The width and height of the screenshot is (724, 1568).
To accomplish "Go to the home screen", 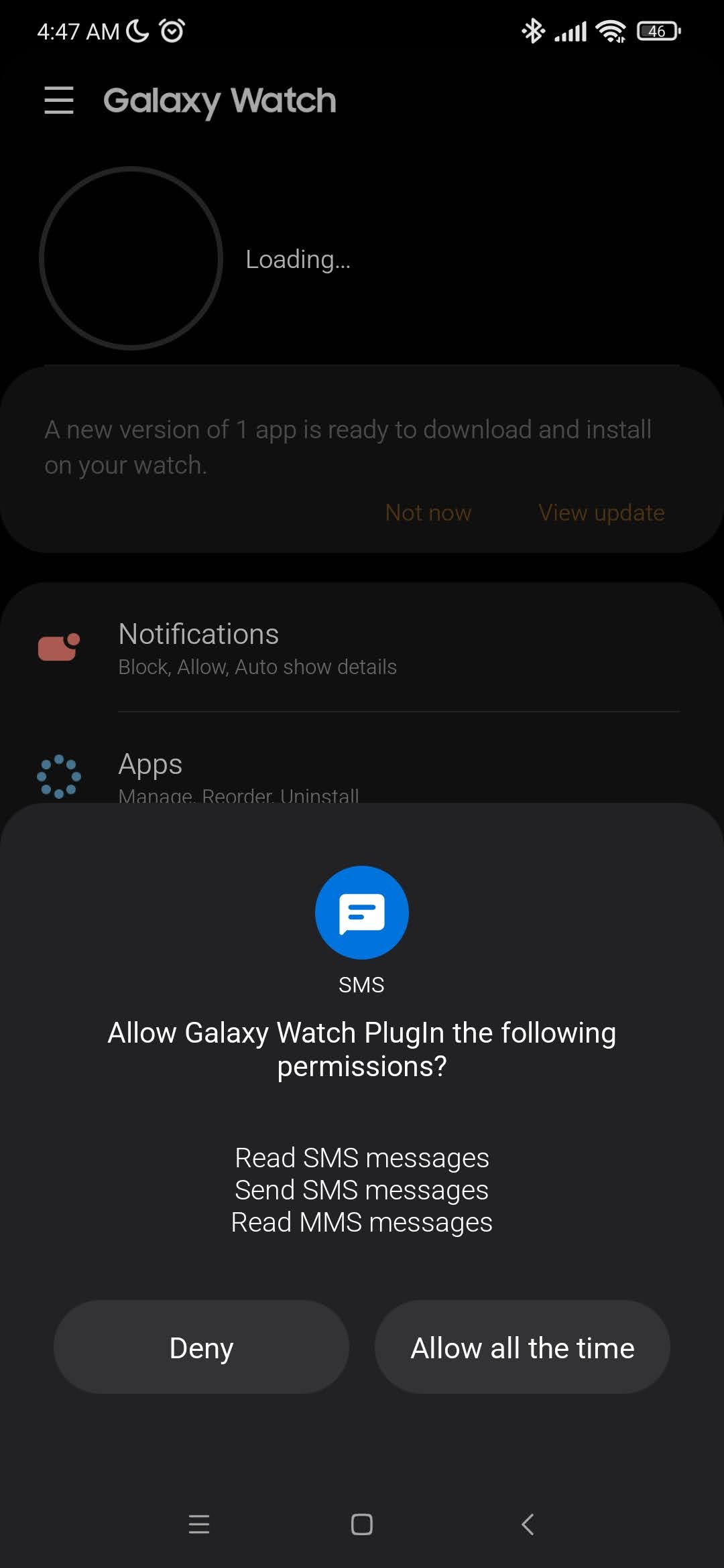I will click(362, 1524).
